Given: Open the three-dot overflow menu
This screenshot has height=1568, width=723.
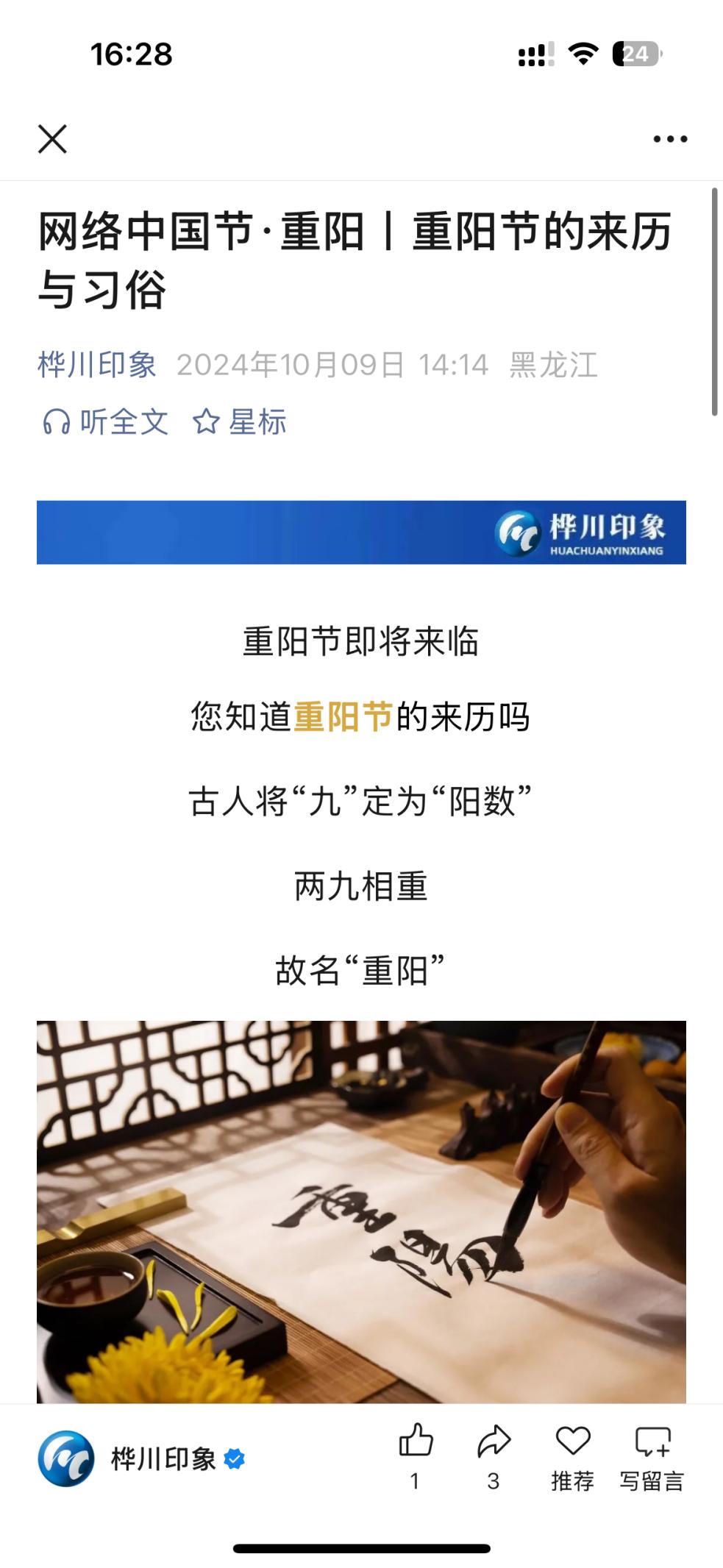Looking at the screenshot, I should click(x=670, y=139).
